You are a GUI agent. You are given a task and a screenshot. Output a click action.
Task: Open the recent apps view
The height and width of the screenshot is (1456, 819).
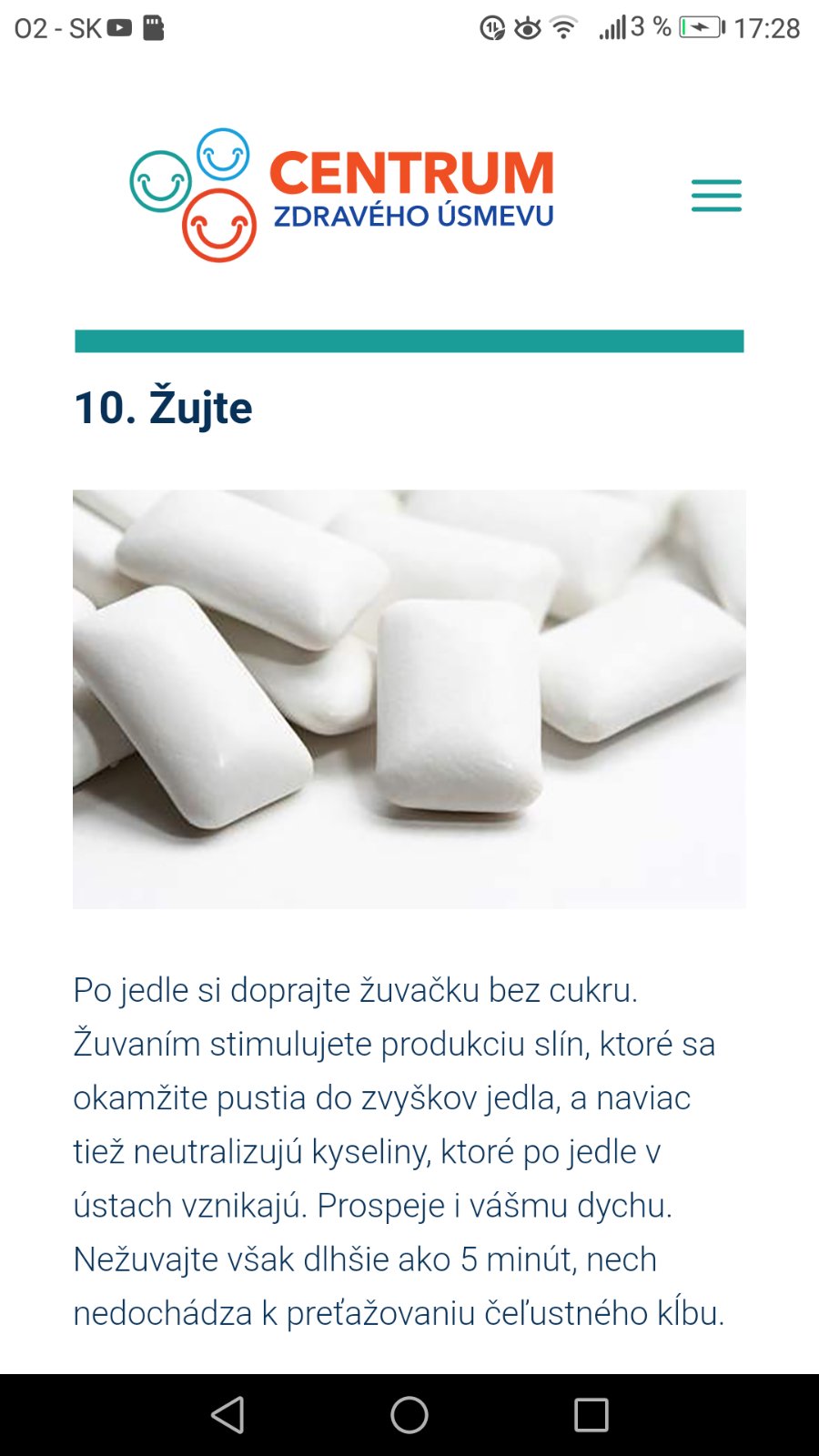591,1415
